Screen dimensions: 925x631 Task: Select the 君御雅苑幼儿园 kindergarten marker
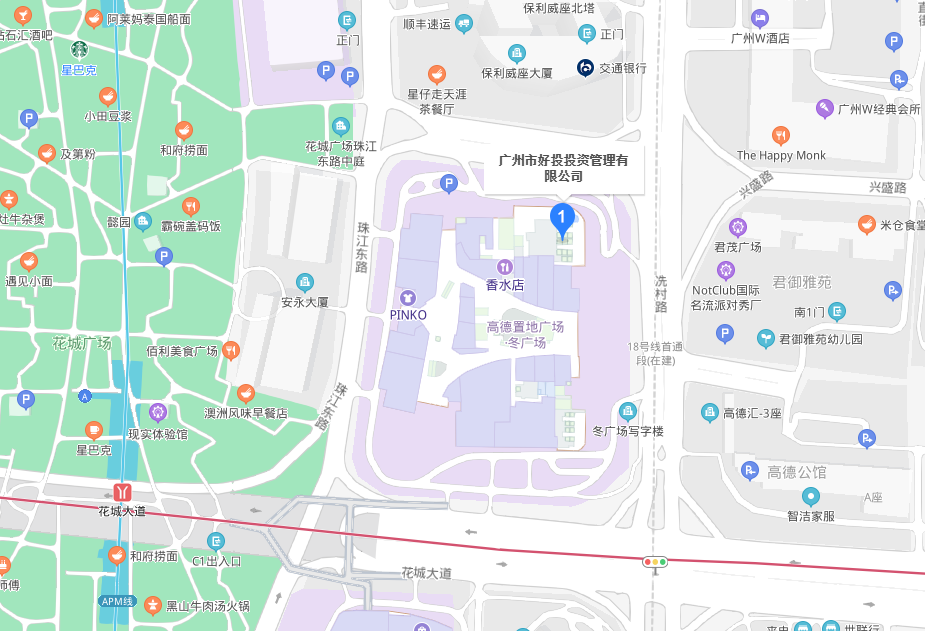pos(766,339)
